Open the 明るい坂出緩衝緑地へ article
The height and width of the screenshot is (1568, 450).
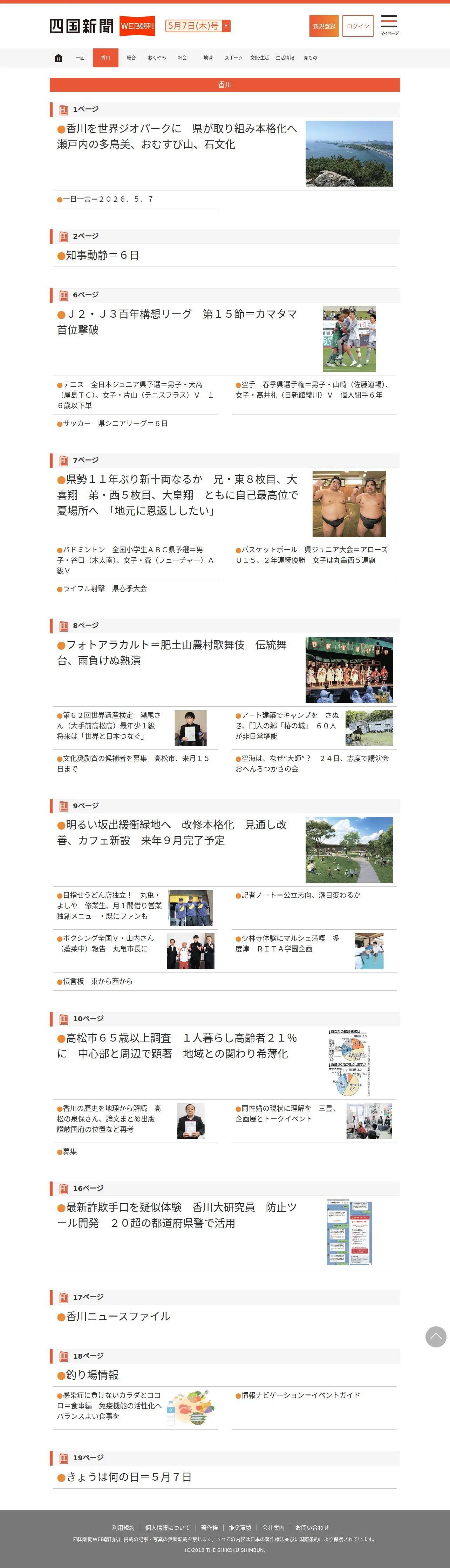click(172, 832)
